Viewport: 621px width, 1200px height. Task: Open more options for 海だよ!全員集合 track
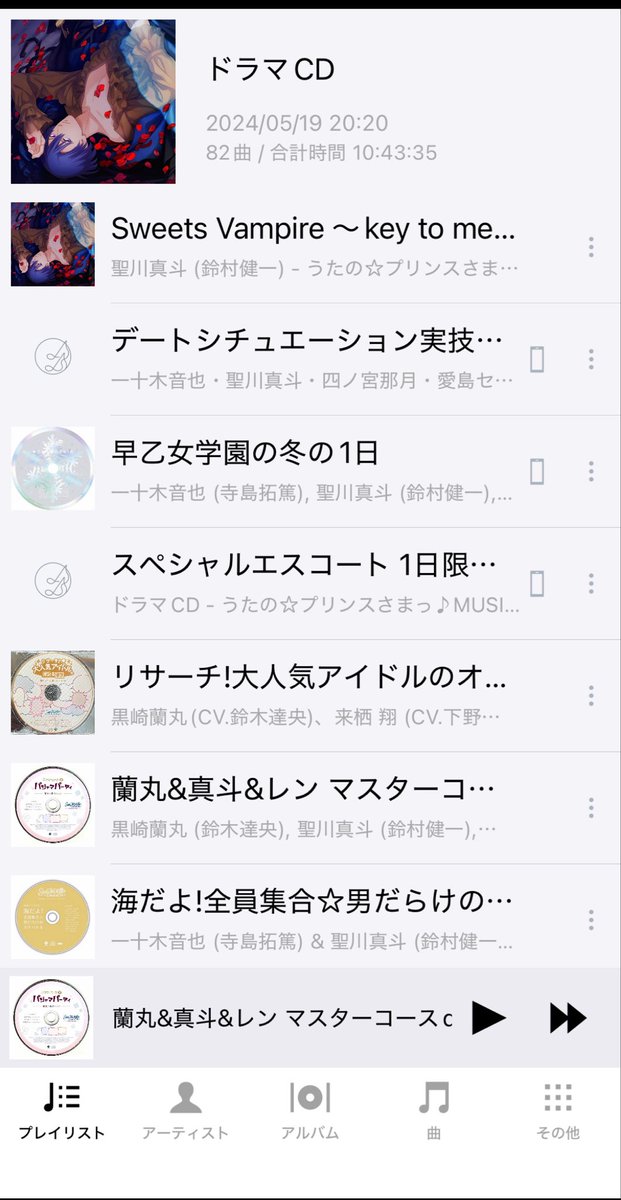[x=591, y=919]
